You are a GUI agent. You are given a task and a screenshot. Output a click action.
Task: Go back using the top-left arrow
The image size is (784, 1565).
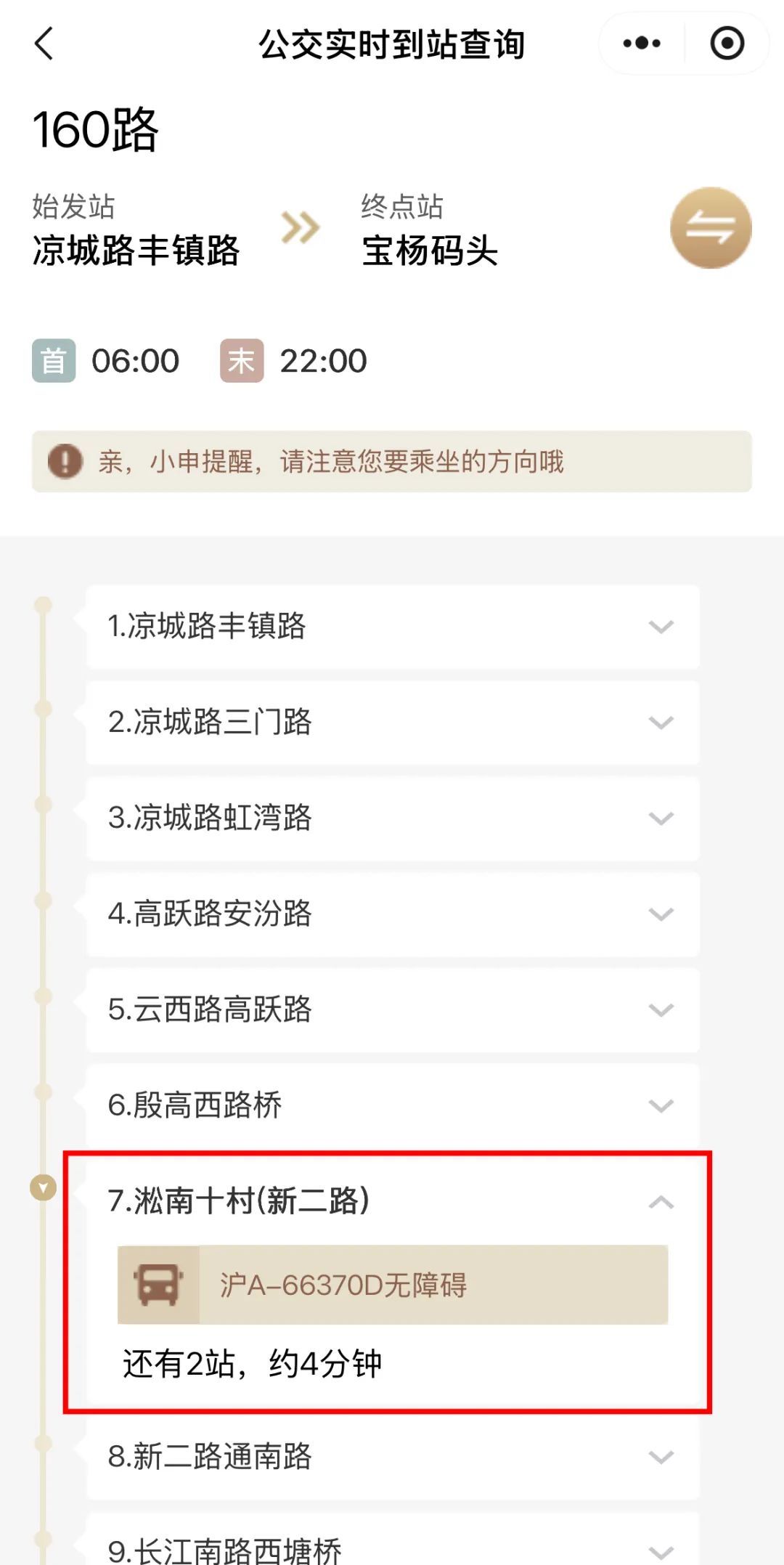tap(44, 44)
